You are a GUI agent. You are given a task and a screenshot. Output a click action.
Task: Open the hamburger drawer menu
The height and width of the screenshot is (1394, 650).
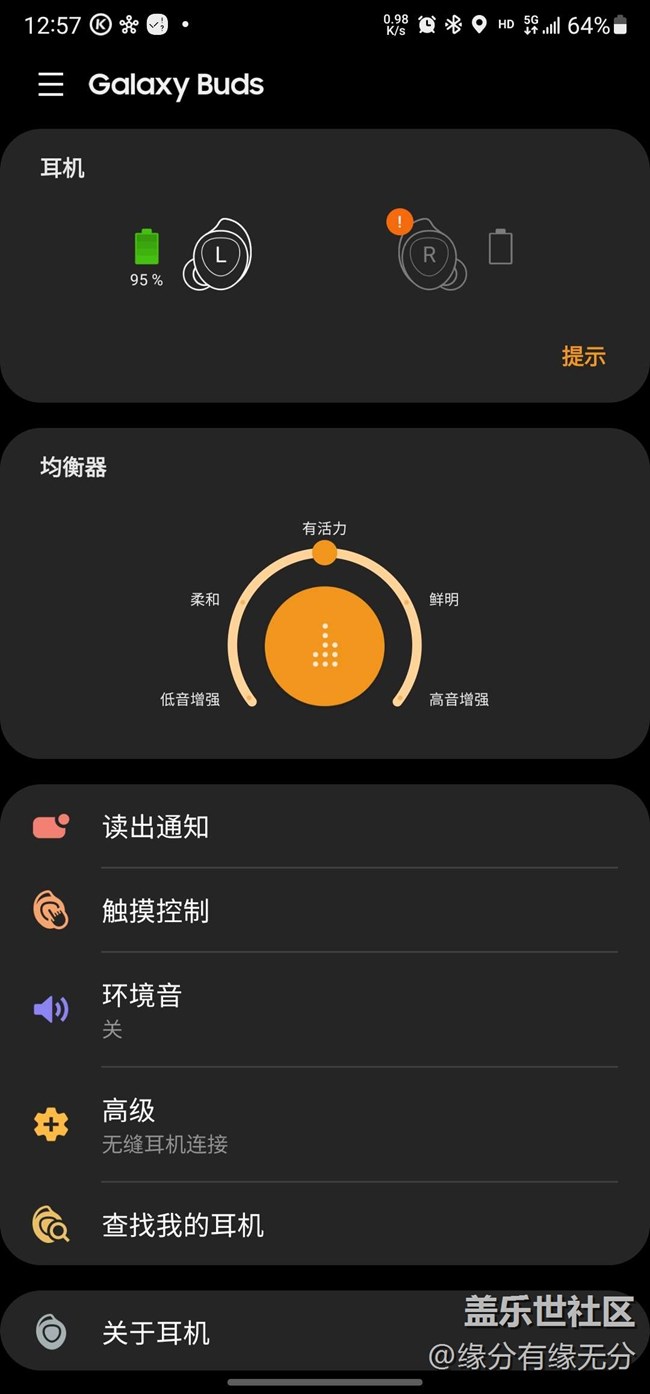tap(51, 85)
